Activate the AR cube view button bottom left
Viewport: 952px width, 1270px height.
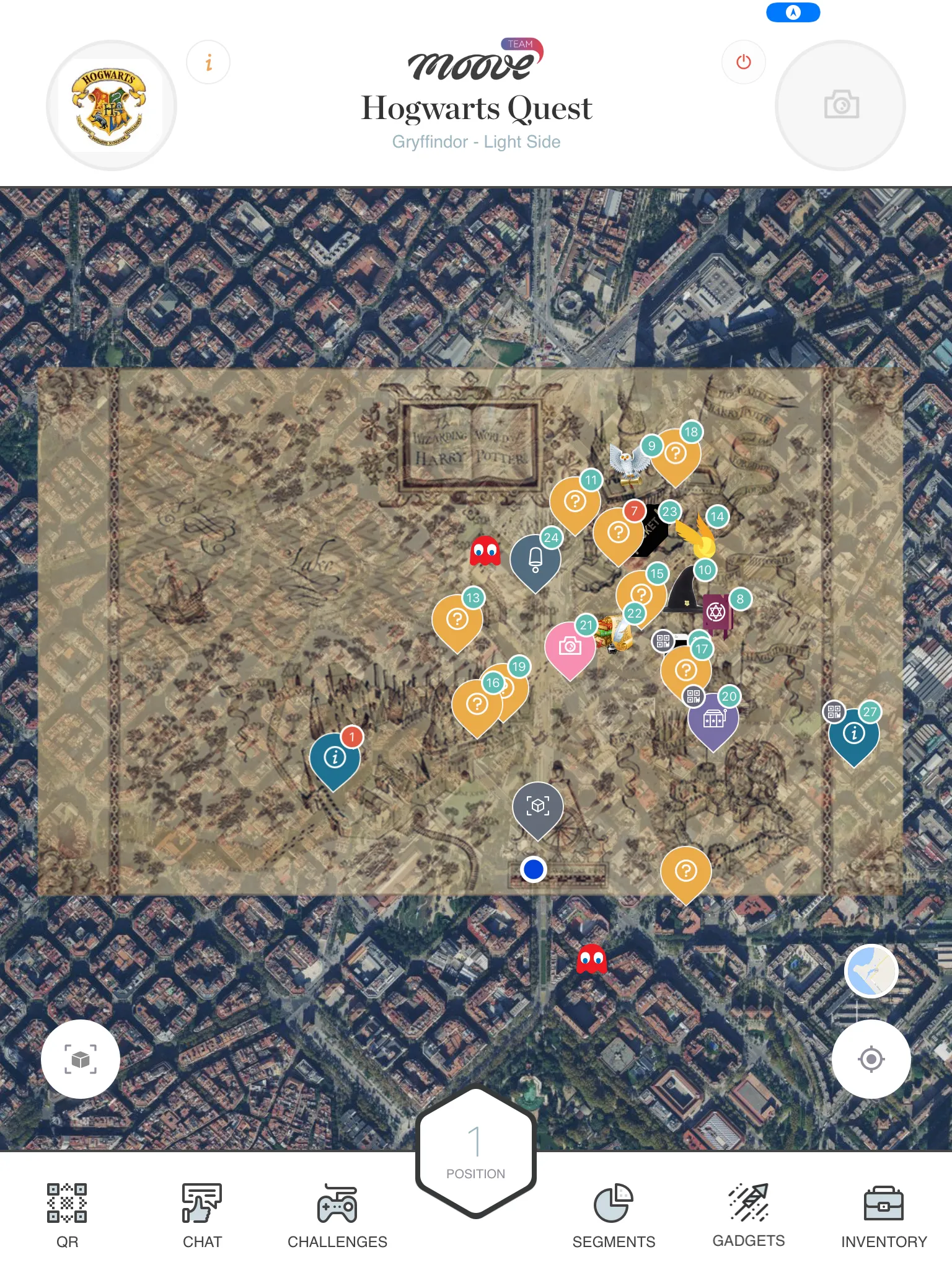pyautogui.click(x=80, y=1060)
